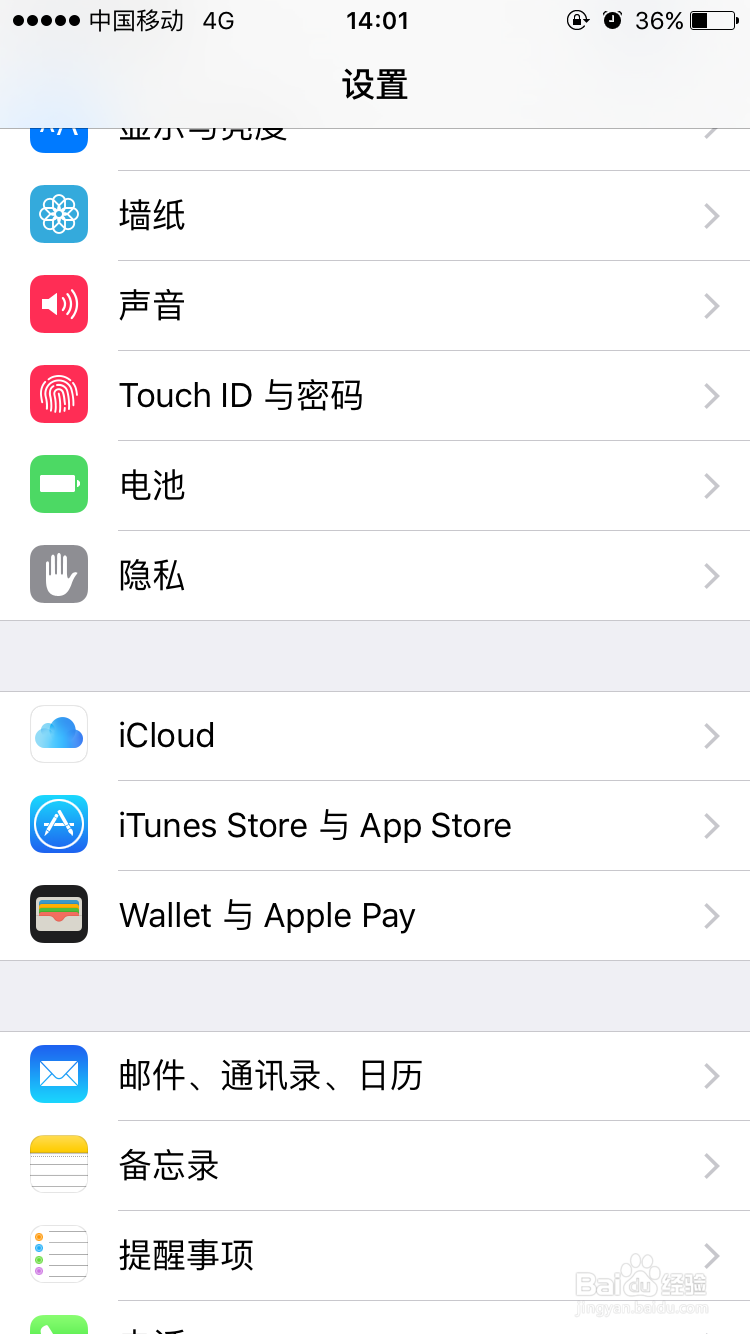
Task: Select the iTunes Store 与 App Store icon
Action: tap(58, 825)
